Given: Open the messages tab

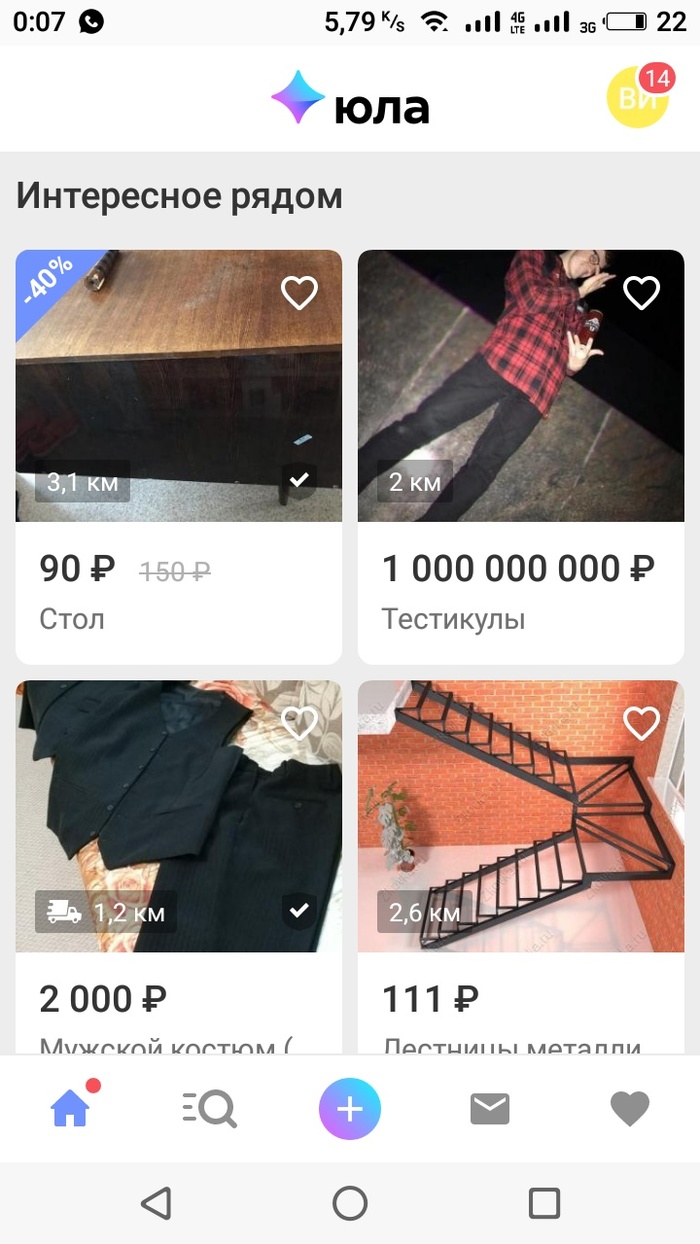Looking at the screenshot, I should [x=490, y=1108].
